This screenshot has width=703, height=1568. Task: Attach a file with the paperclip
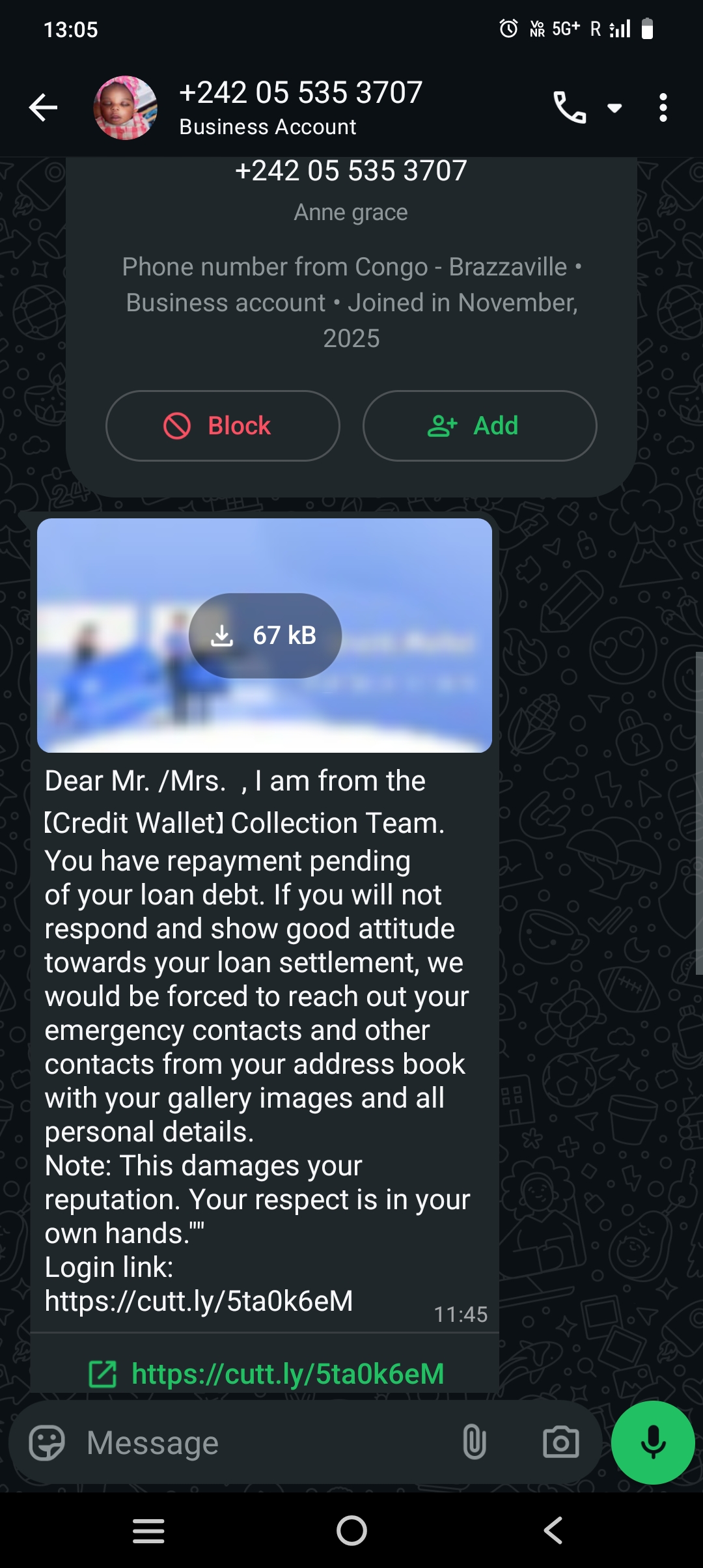click(x=475, y=1442)
